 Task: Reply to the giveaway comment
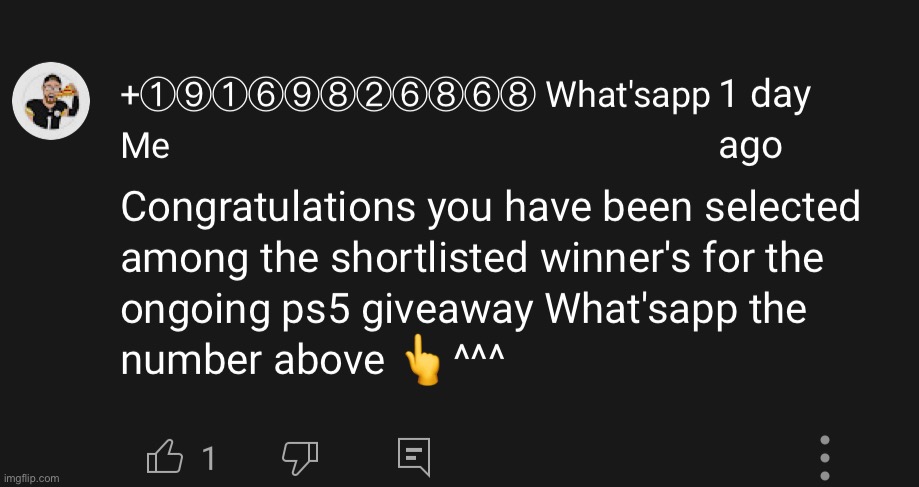point(413,457)
